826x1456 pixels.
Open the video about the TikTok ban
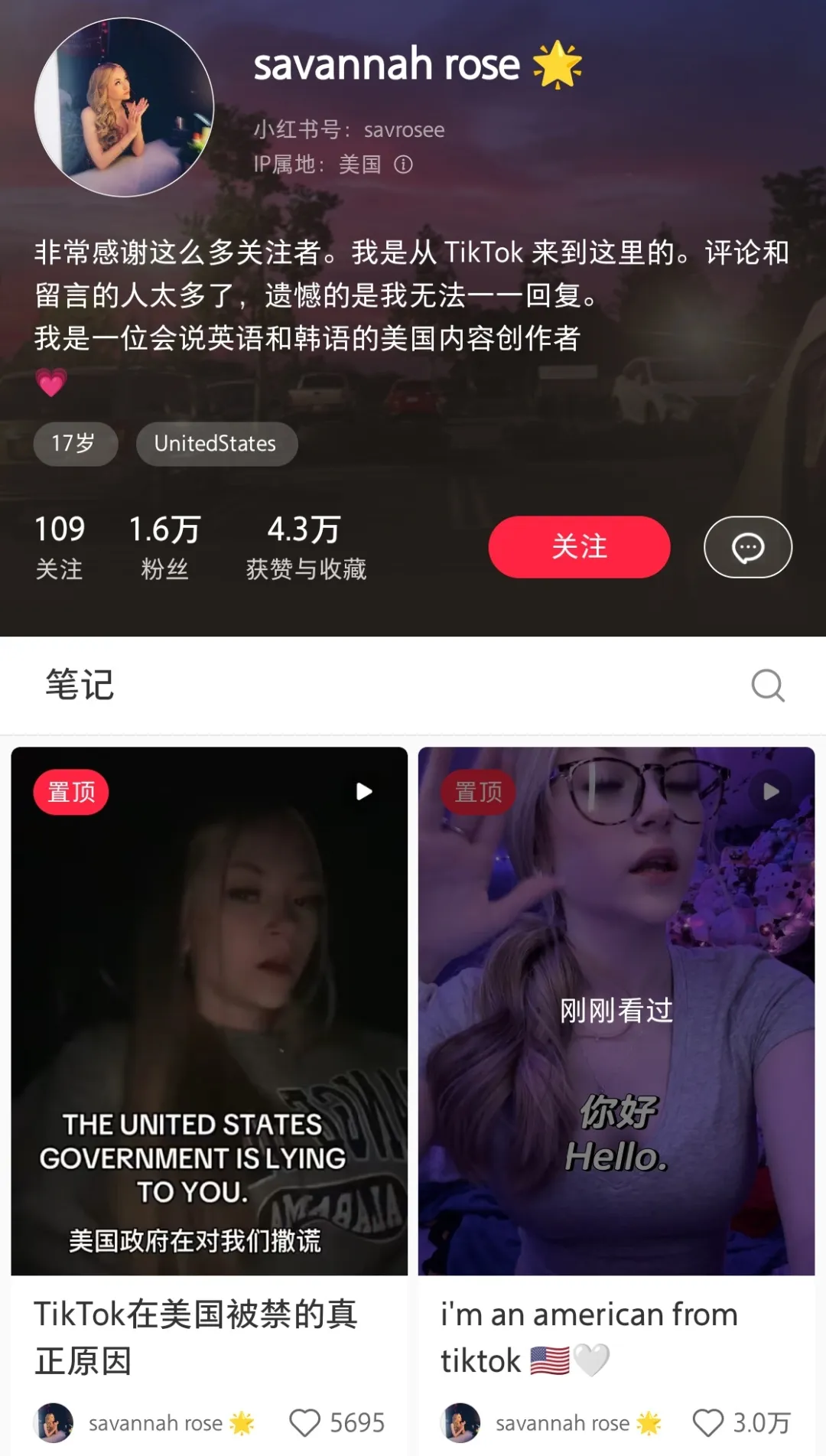click(209, 1011)
